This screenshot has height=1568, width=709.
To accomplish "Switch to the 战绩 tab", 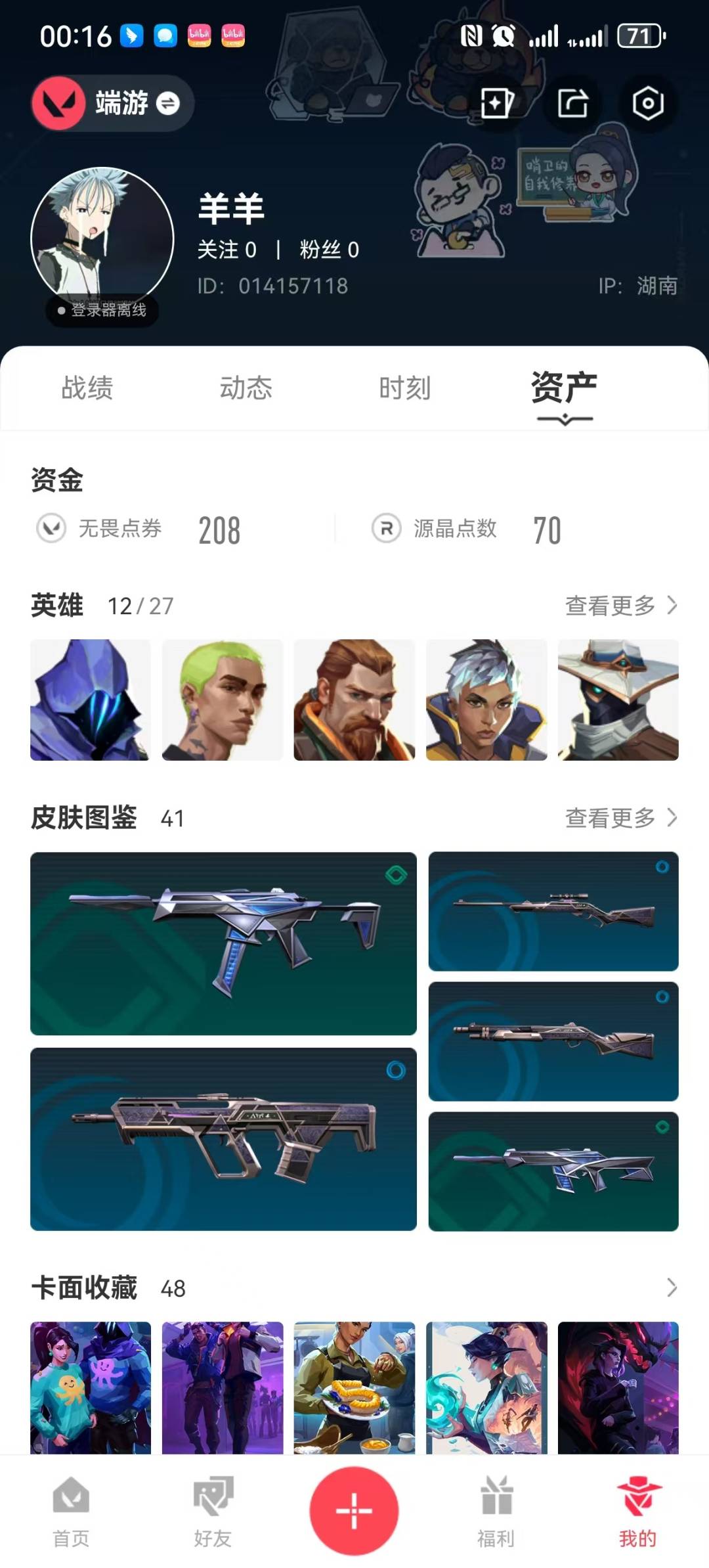I will coord(87,388).
